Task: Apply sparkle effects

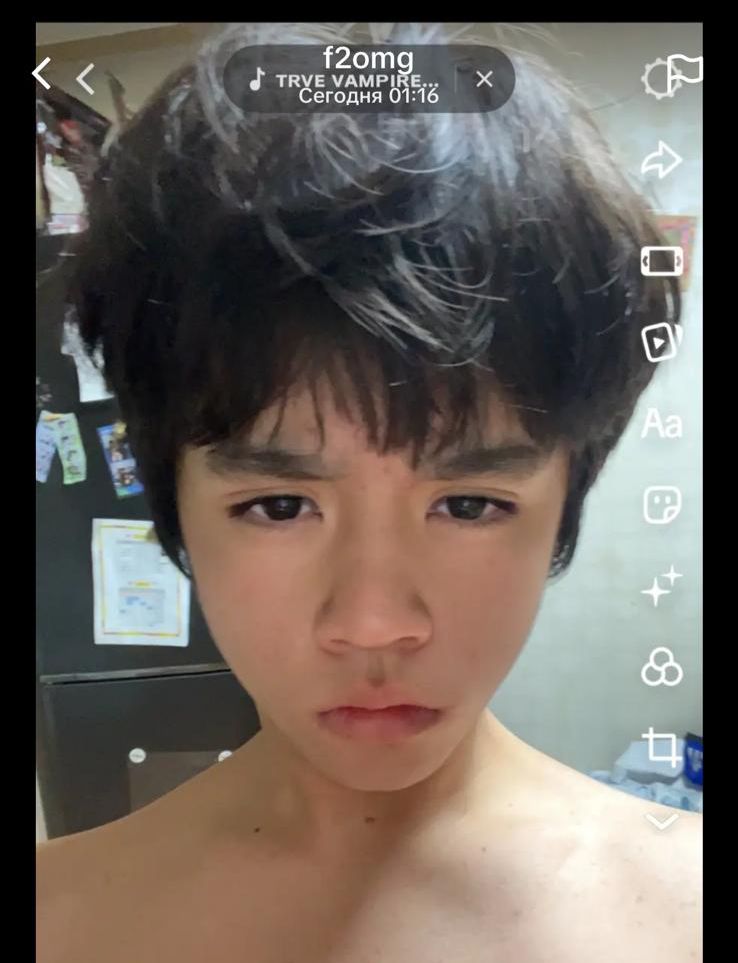Action: [661, 586]
